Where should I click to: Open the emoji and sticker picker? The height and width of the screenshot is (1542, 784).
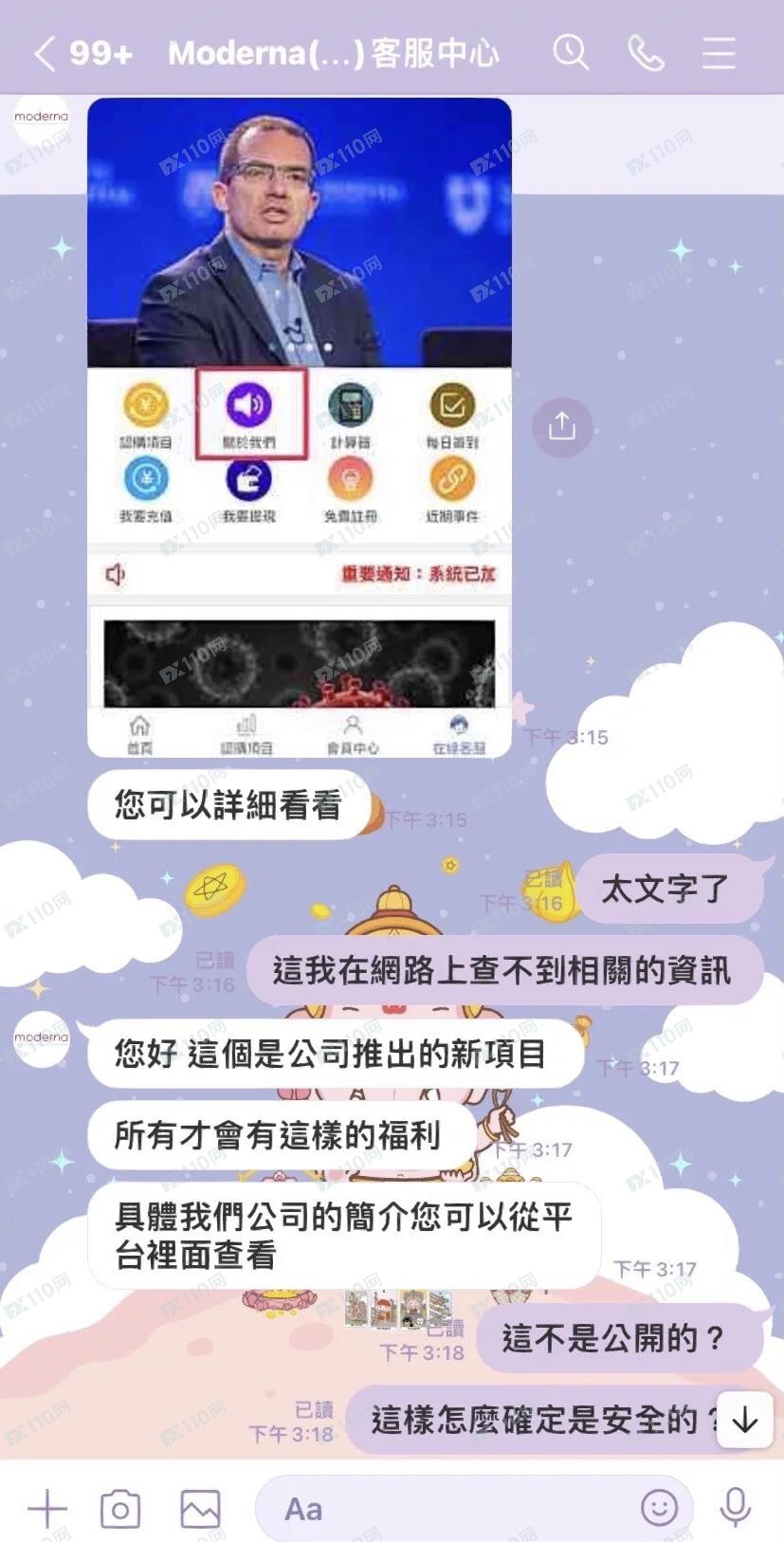click(x=659, y=1507)
